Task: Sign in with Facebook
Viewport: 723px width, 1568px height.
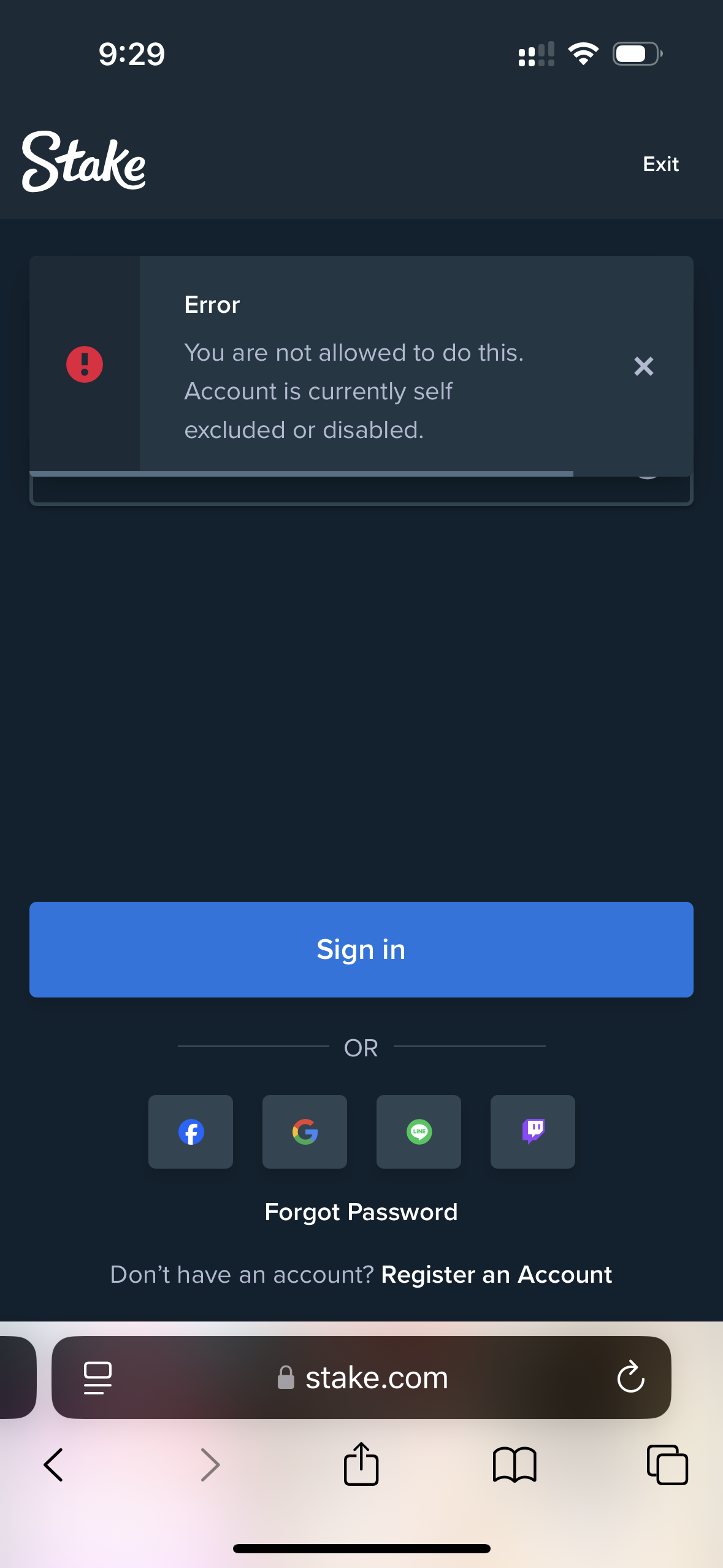Action: 191,1132
